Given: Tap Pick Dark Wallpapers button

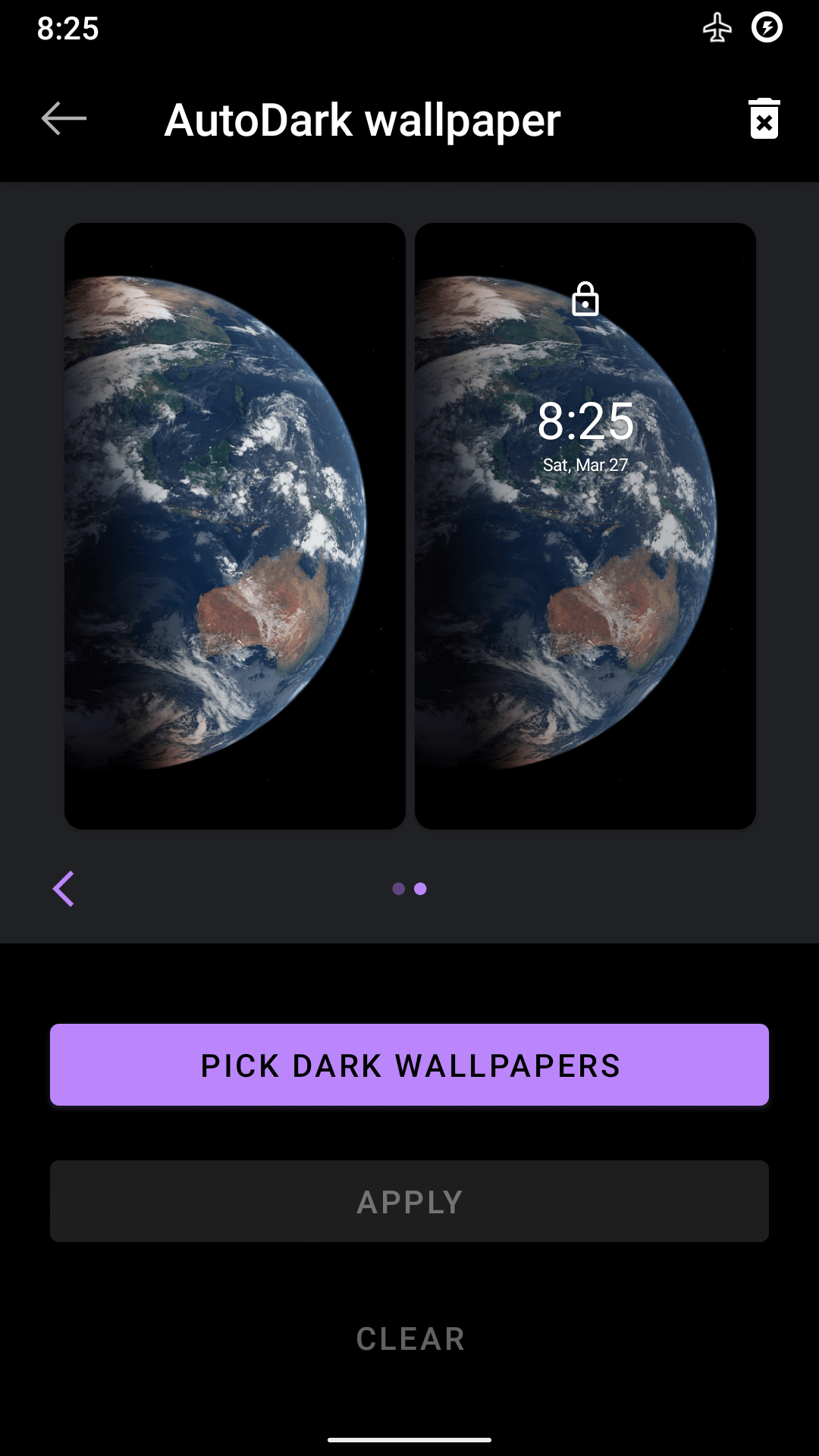Looking at the screenshot, I should [409, 1065].
